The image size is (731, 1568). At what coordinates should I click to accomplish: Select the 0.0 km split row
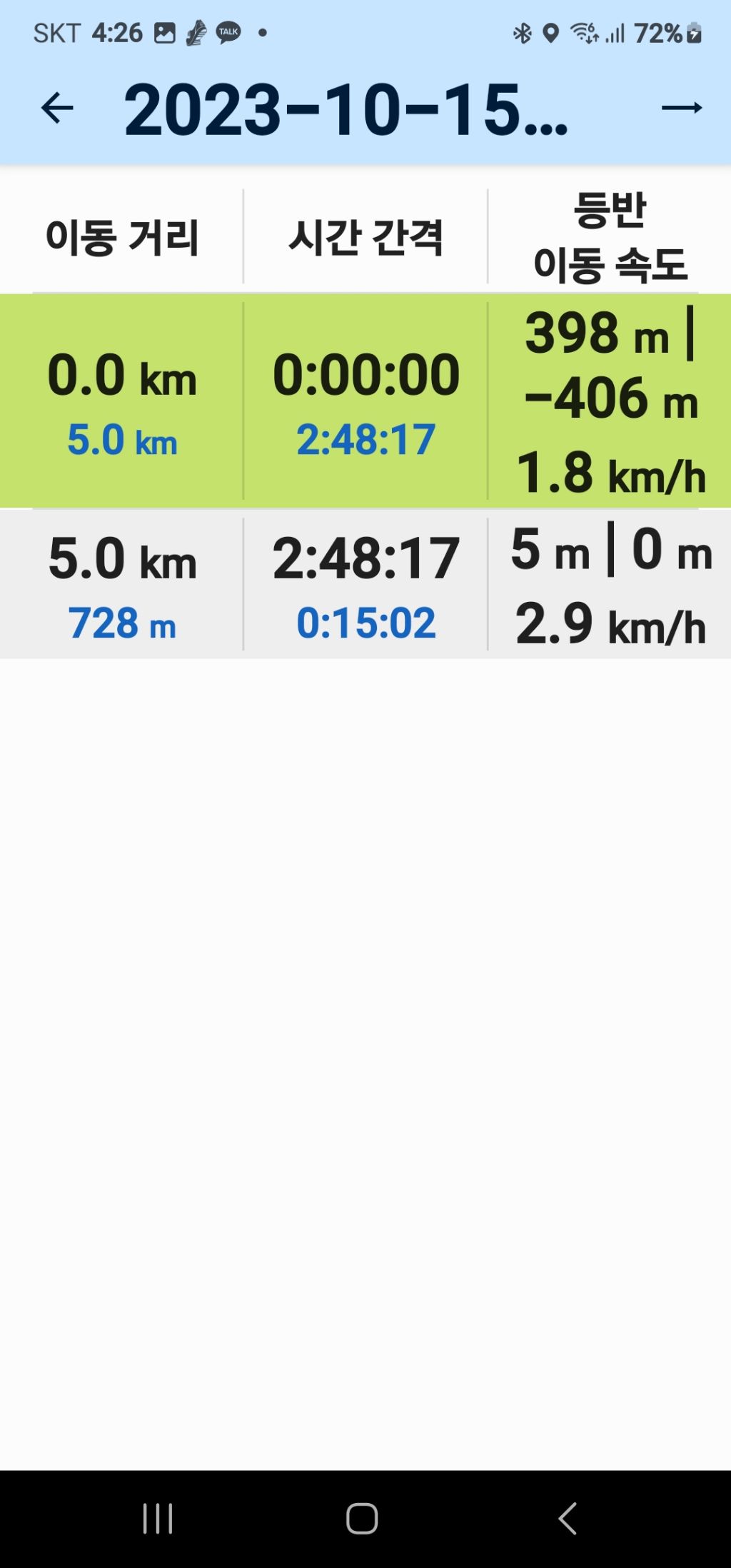tap(365, 401)
